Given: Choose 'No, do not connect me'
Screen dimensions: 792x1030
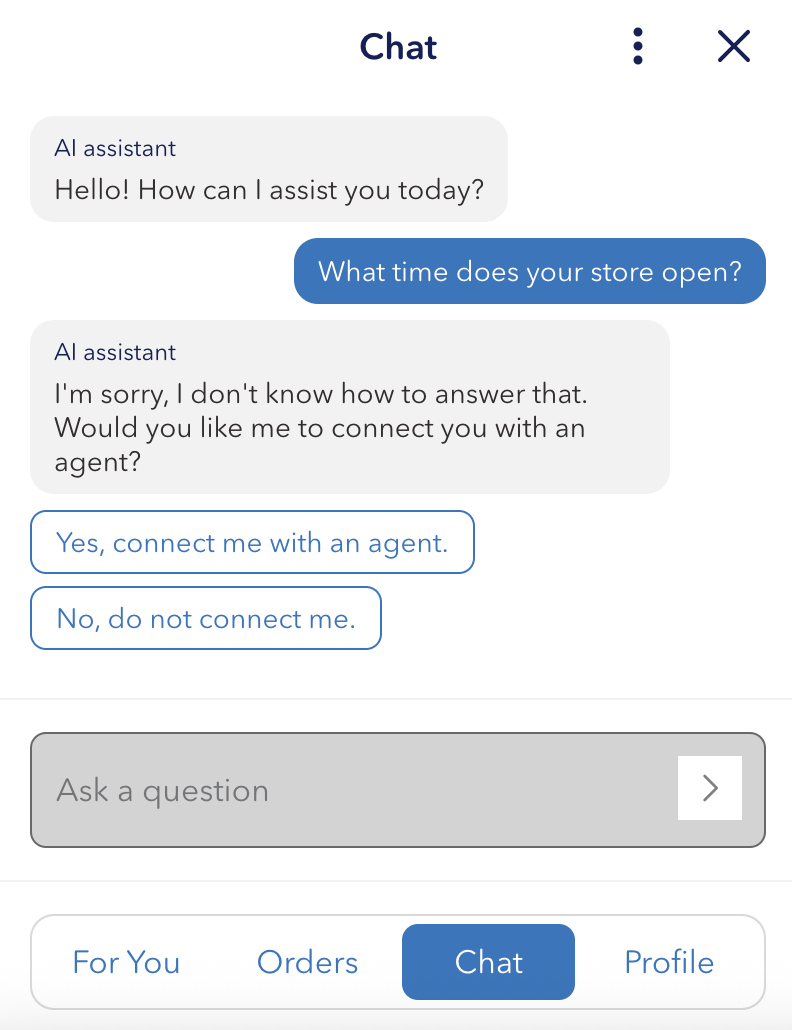Looking at the screenshot, I should point(205,618).
